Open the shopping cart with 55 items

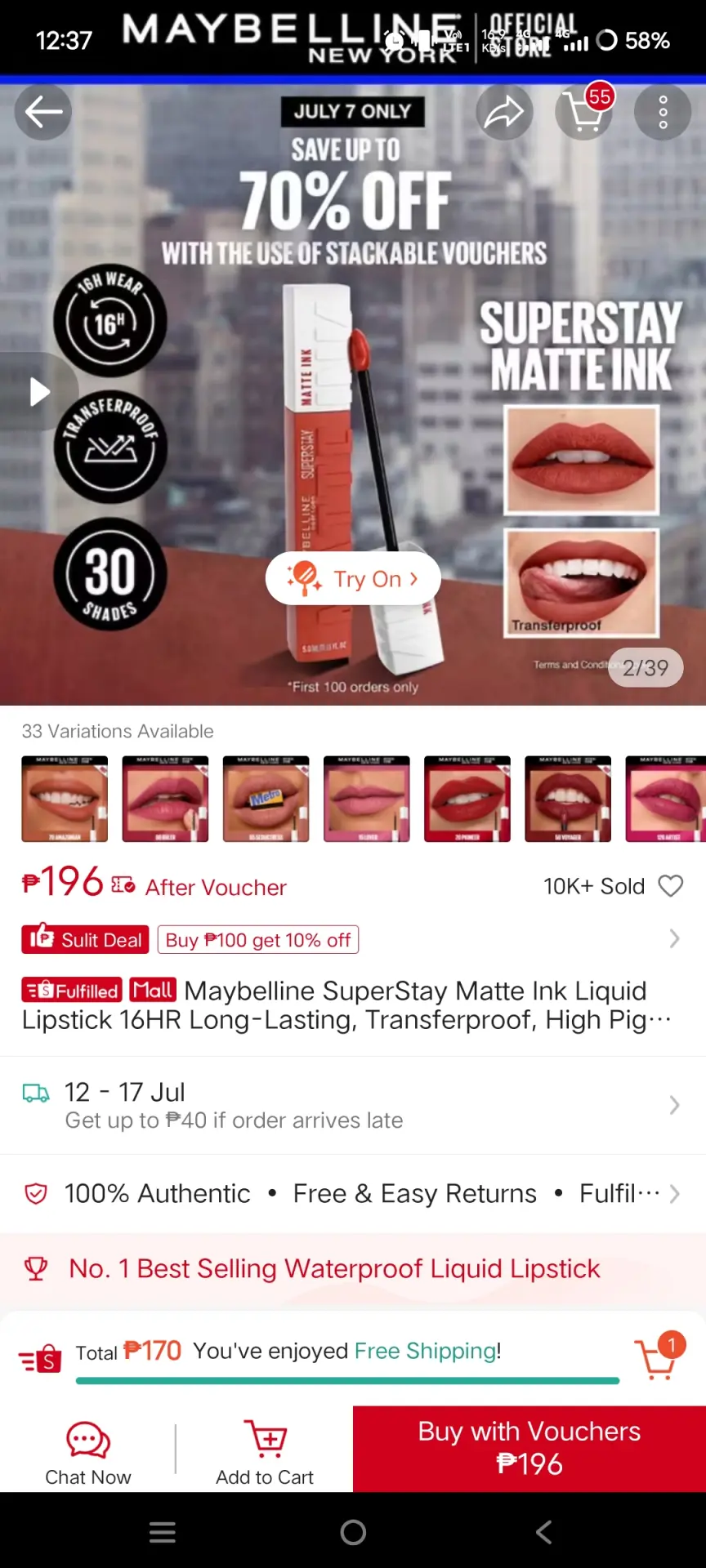[584, 112]
